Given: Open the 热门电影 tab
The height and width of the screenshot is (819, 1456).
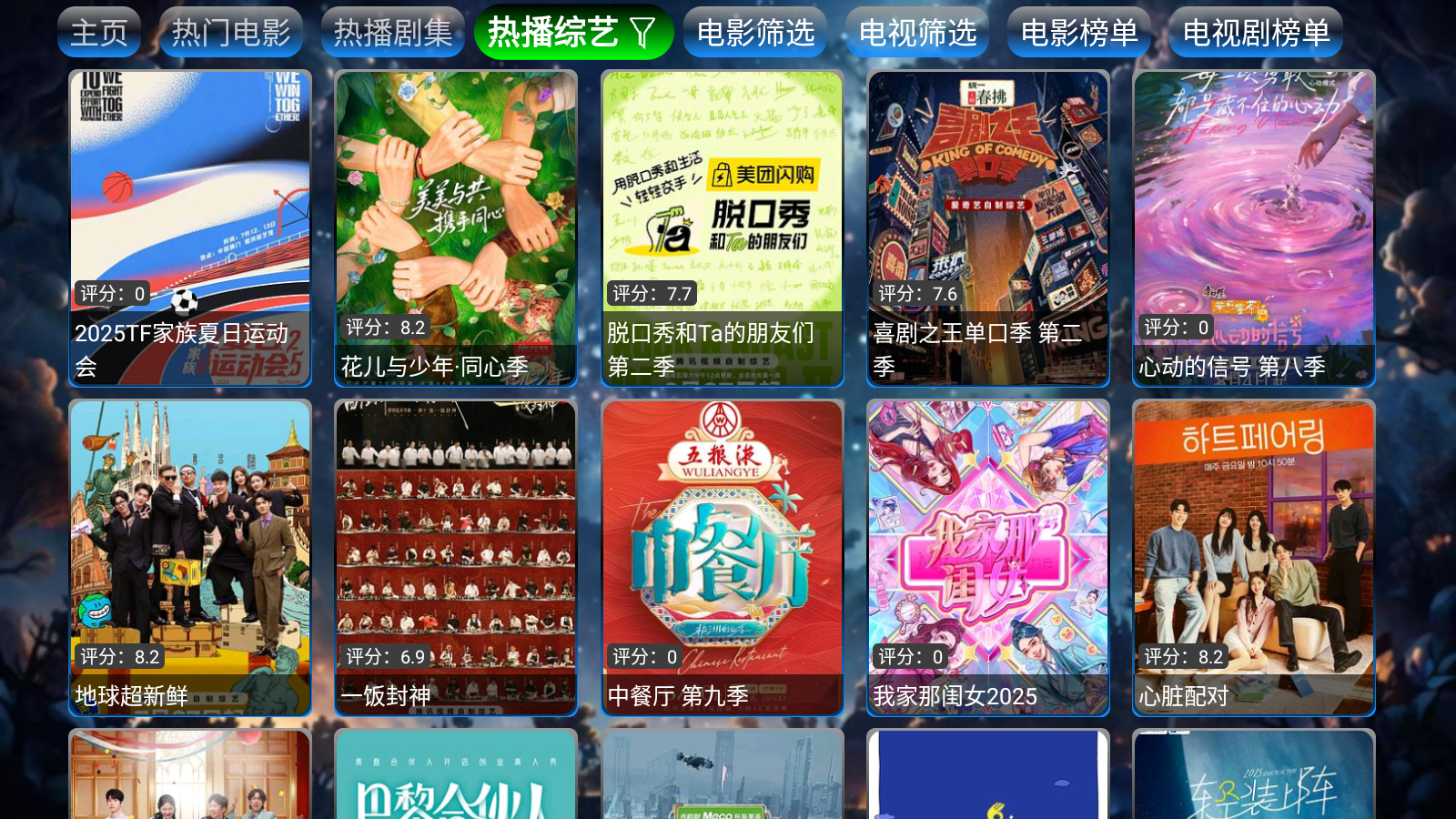Looking at the screenshot, I should pyautogui.click(x=230, y=33).
